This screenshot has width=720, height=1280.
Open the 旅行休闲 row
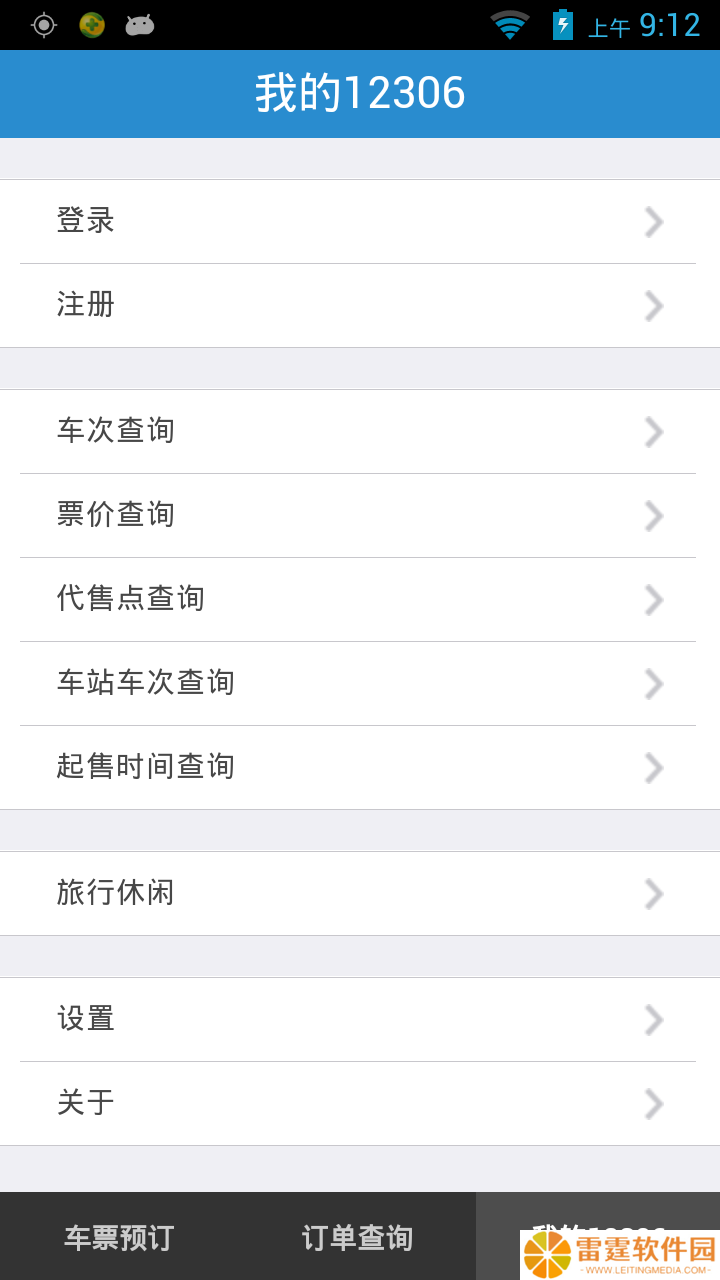click(360, 894)
